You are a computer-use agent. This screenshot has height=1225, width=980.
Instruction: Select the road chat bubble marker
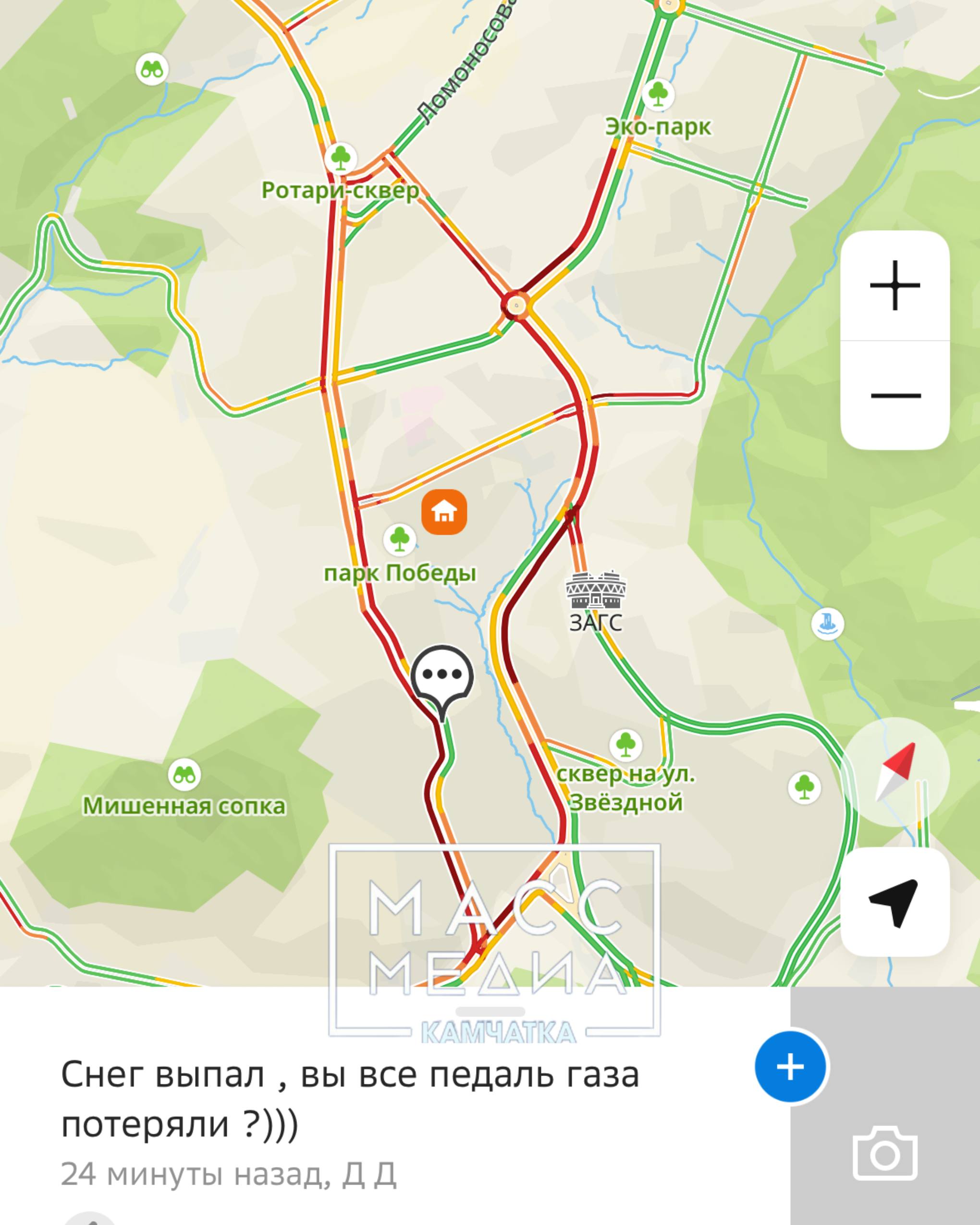pos(442,675)
